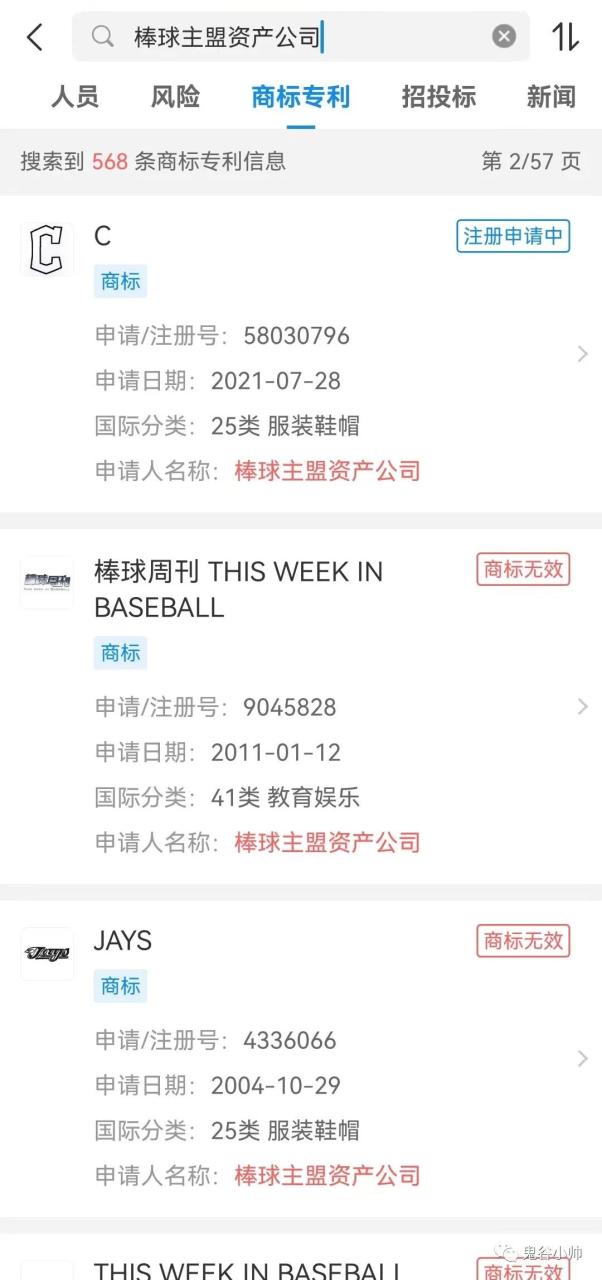Switch to the 风险 tab
The image size is (602, 1280).
pyautogui.click(x=175, y=97)
